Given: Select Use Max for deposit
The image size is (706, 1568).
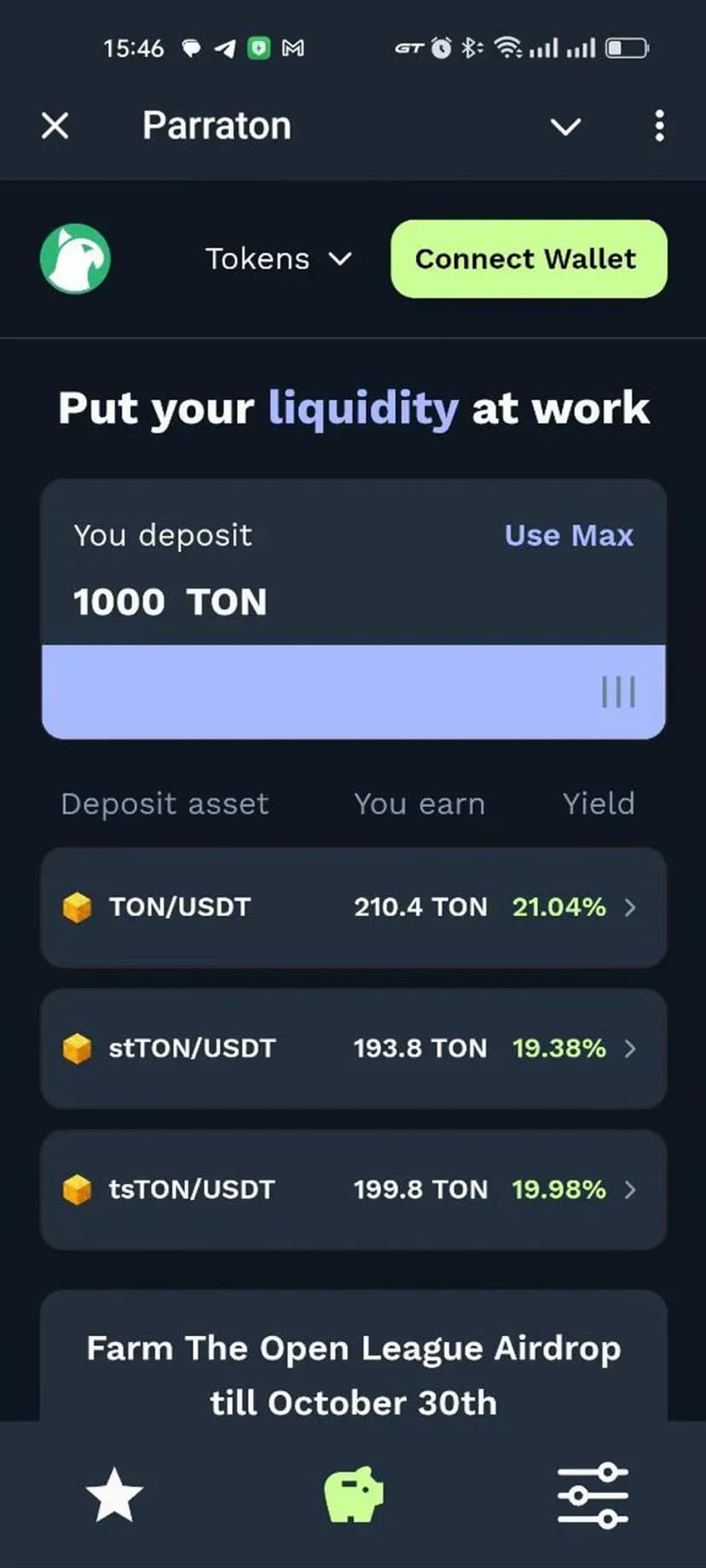Looking at the screenshot, I should click(569, 535).
